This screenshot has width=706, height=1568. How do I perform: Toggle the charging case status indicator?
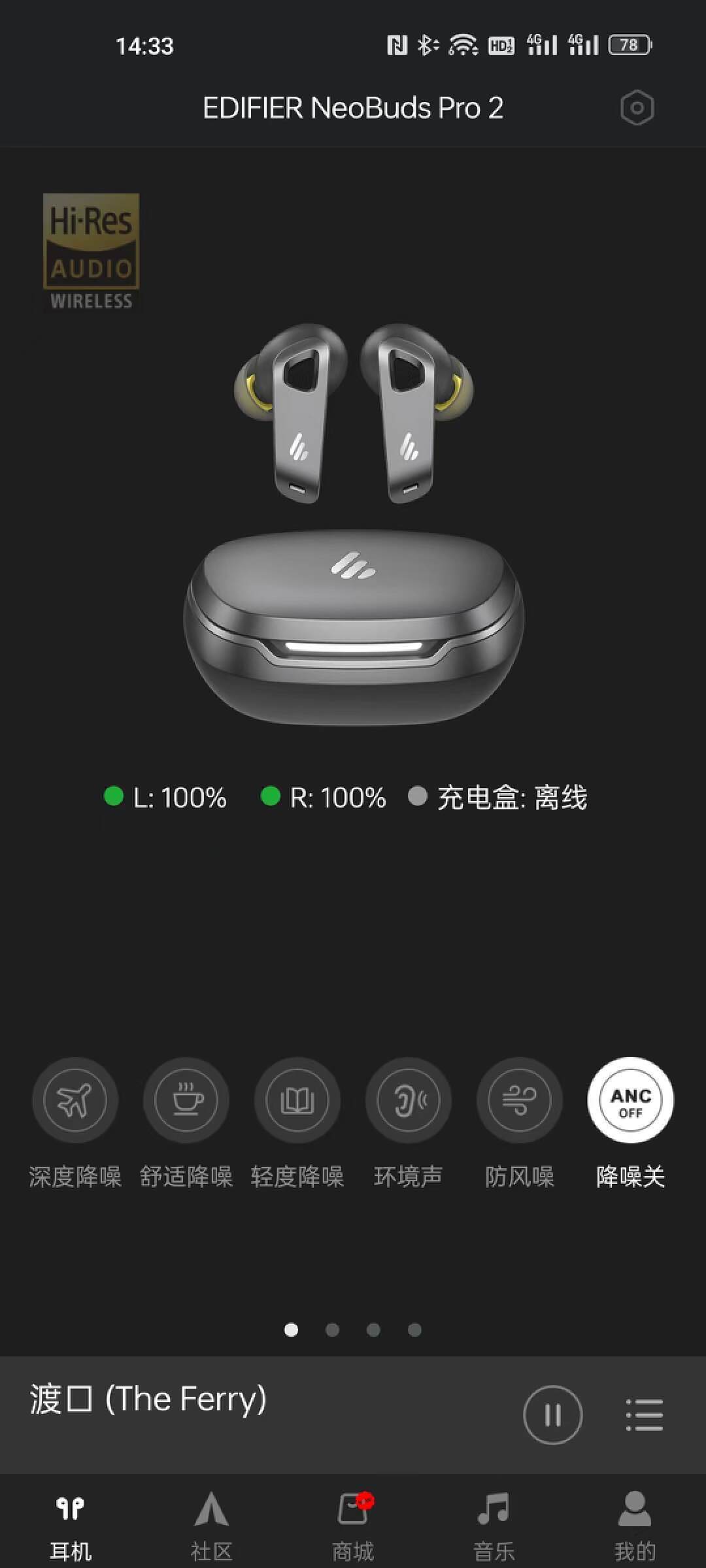coord(514,798)
